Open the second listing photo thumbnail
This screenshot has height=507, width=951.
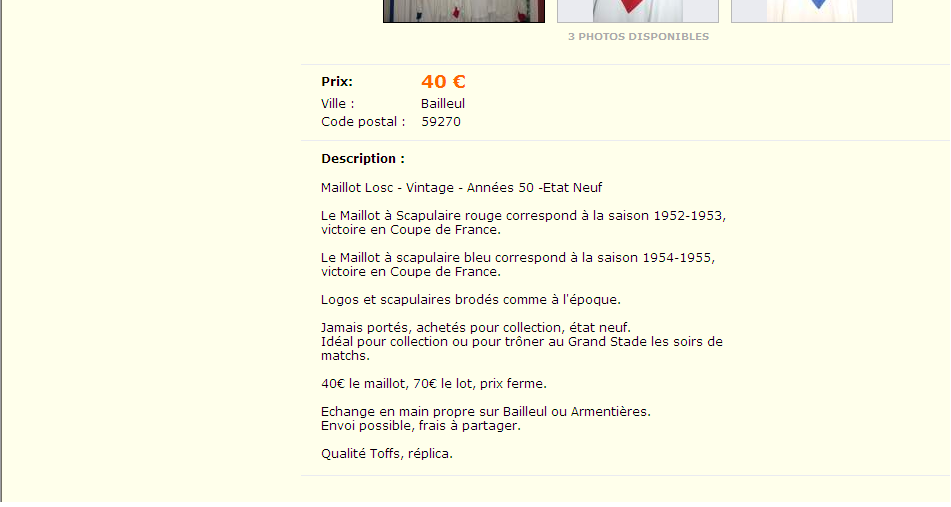pyautogui.click(x=638, y=10)
